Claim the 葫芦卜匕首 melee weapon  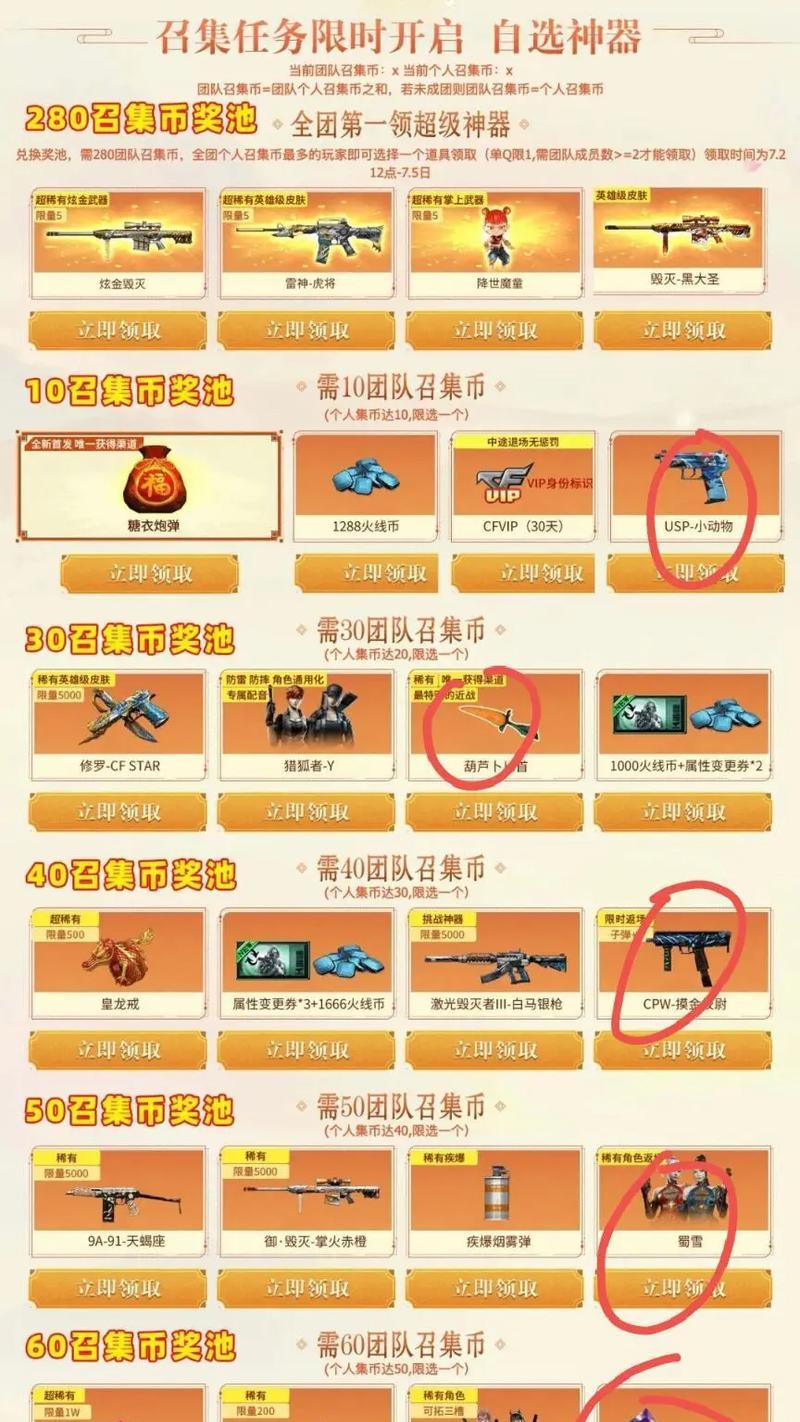pyautogui.click(x=494, y=812)
